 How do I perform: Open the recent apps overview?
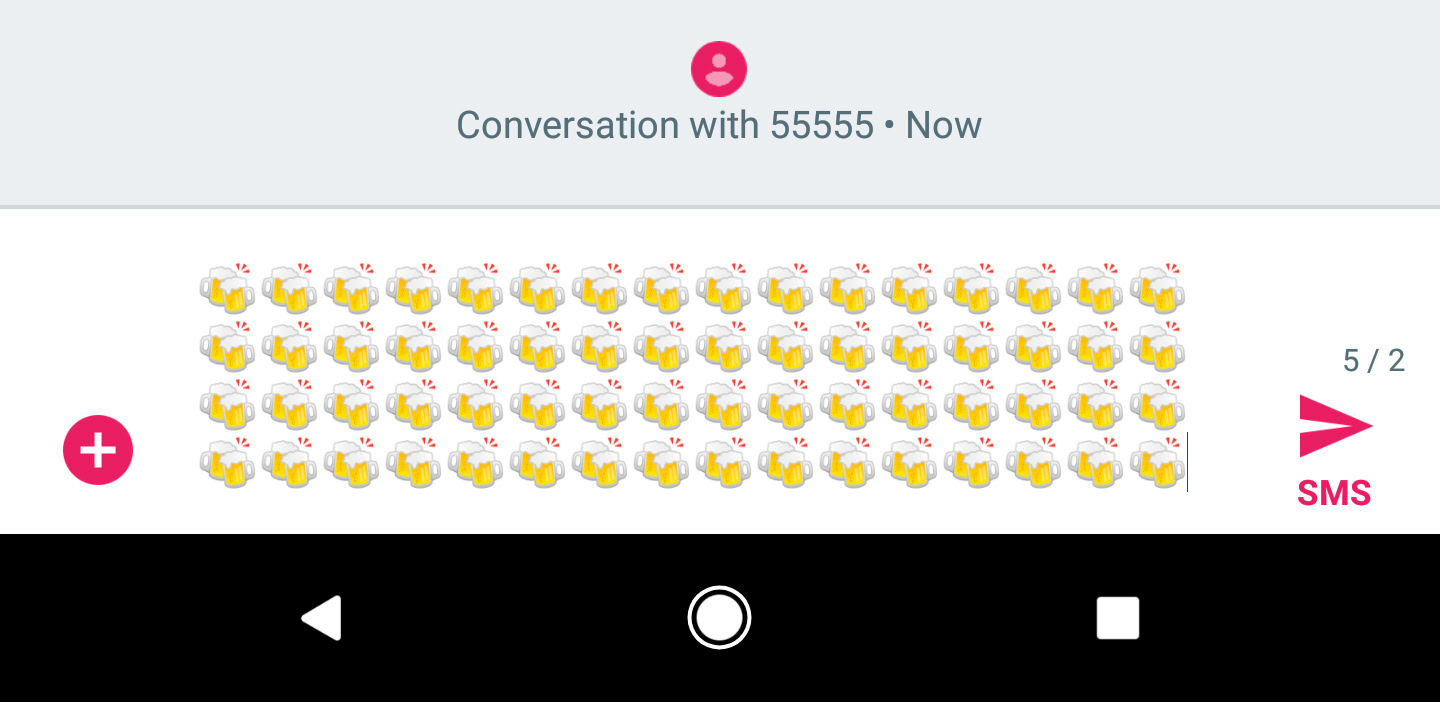1117,618
